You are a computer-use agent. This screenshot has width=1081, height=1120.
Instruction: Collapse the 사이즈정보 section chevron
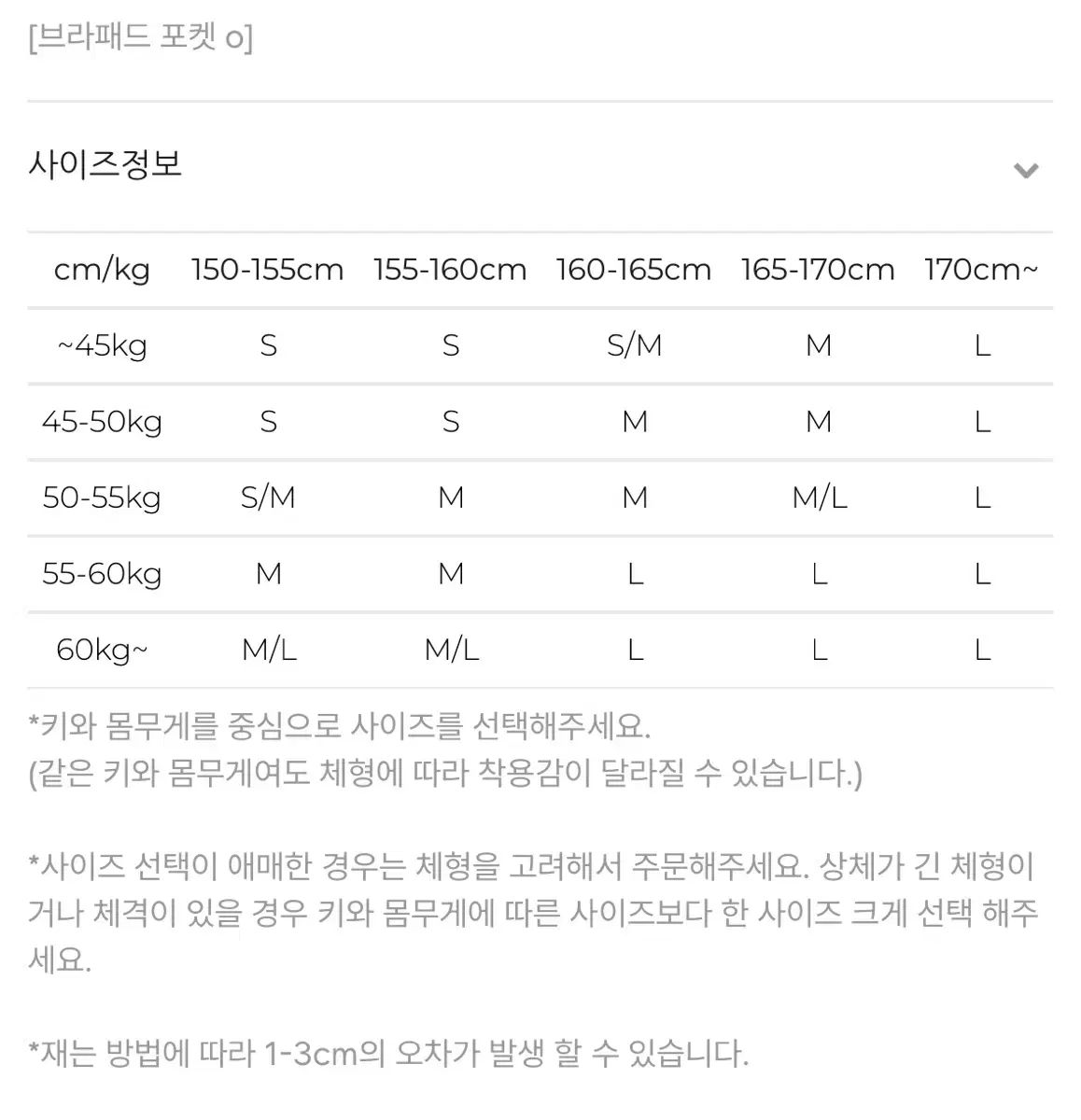[x=1025, y=170]
